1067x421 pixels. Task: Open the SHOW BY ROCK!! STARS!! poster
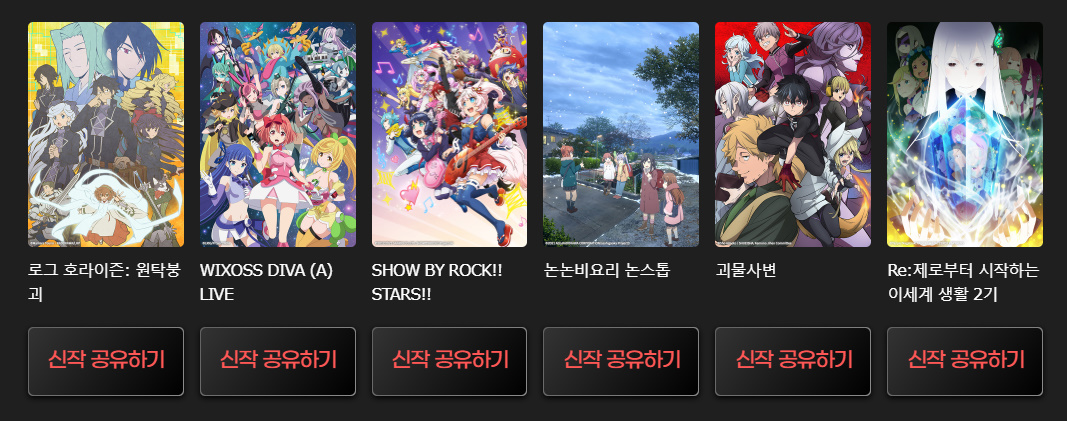(x=449, y=134)
